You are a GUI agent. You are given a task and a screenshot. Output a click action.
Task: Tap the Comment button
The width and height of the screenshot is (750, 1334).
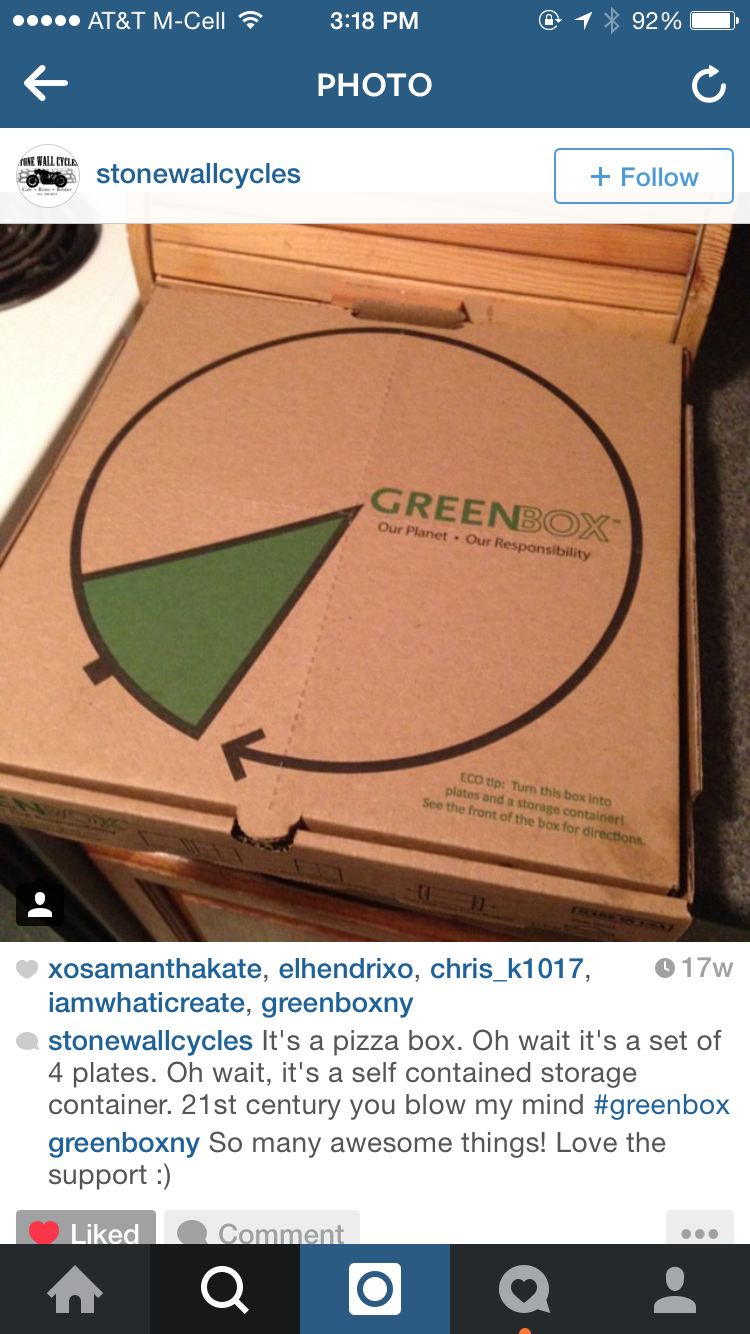coord(261,1229)
